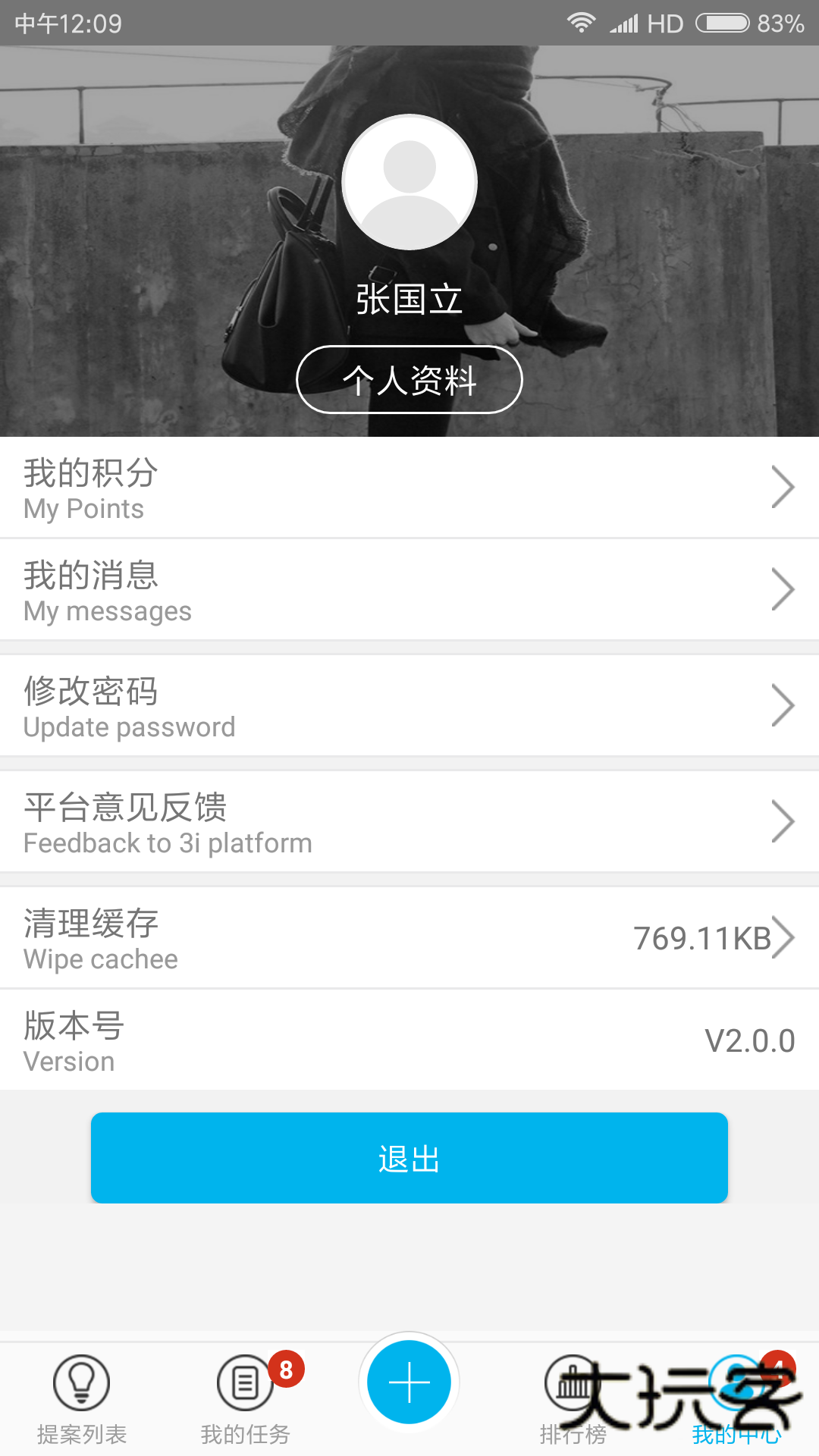Screen dimensions: 819x1456
Task: Switch to the 提案列表 tab
Action: tap(82, 1399)
